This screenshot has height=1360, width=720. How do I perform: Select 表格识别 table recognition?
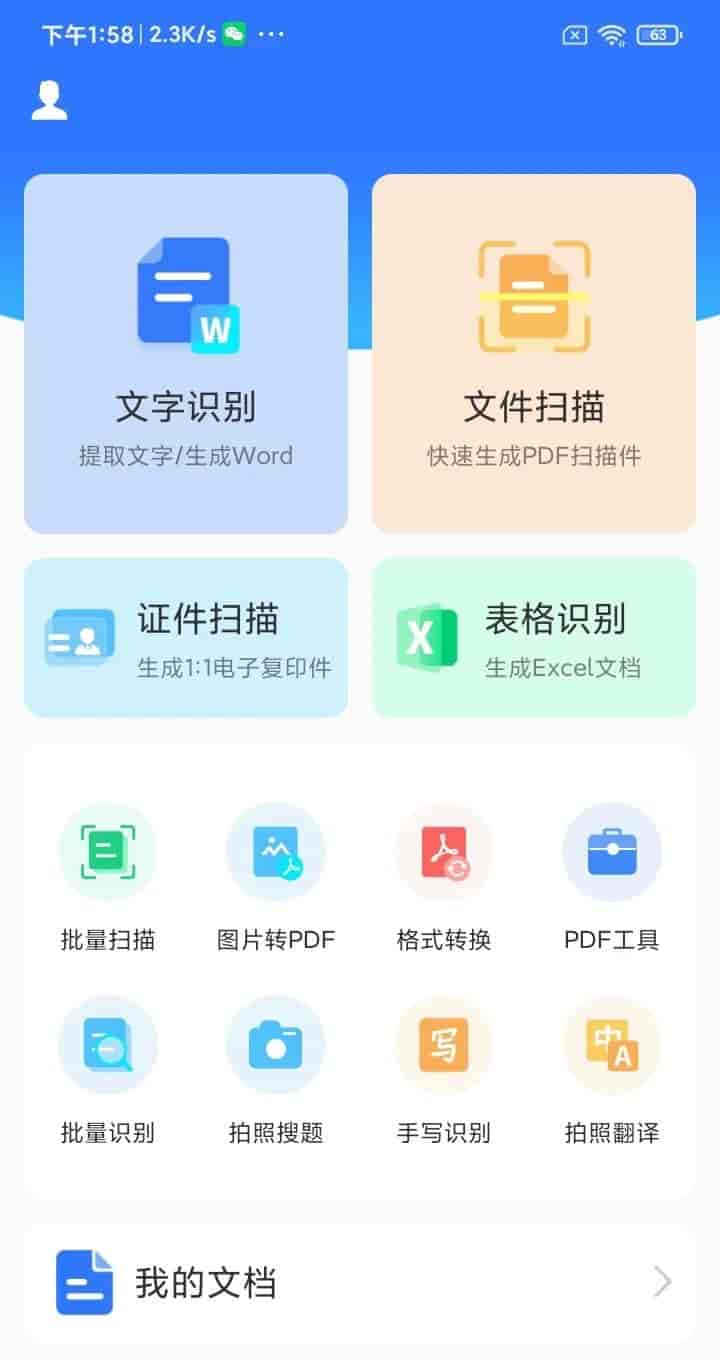[x=534, y=638]
